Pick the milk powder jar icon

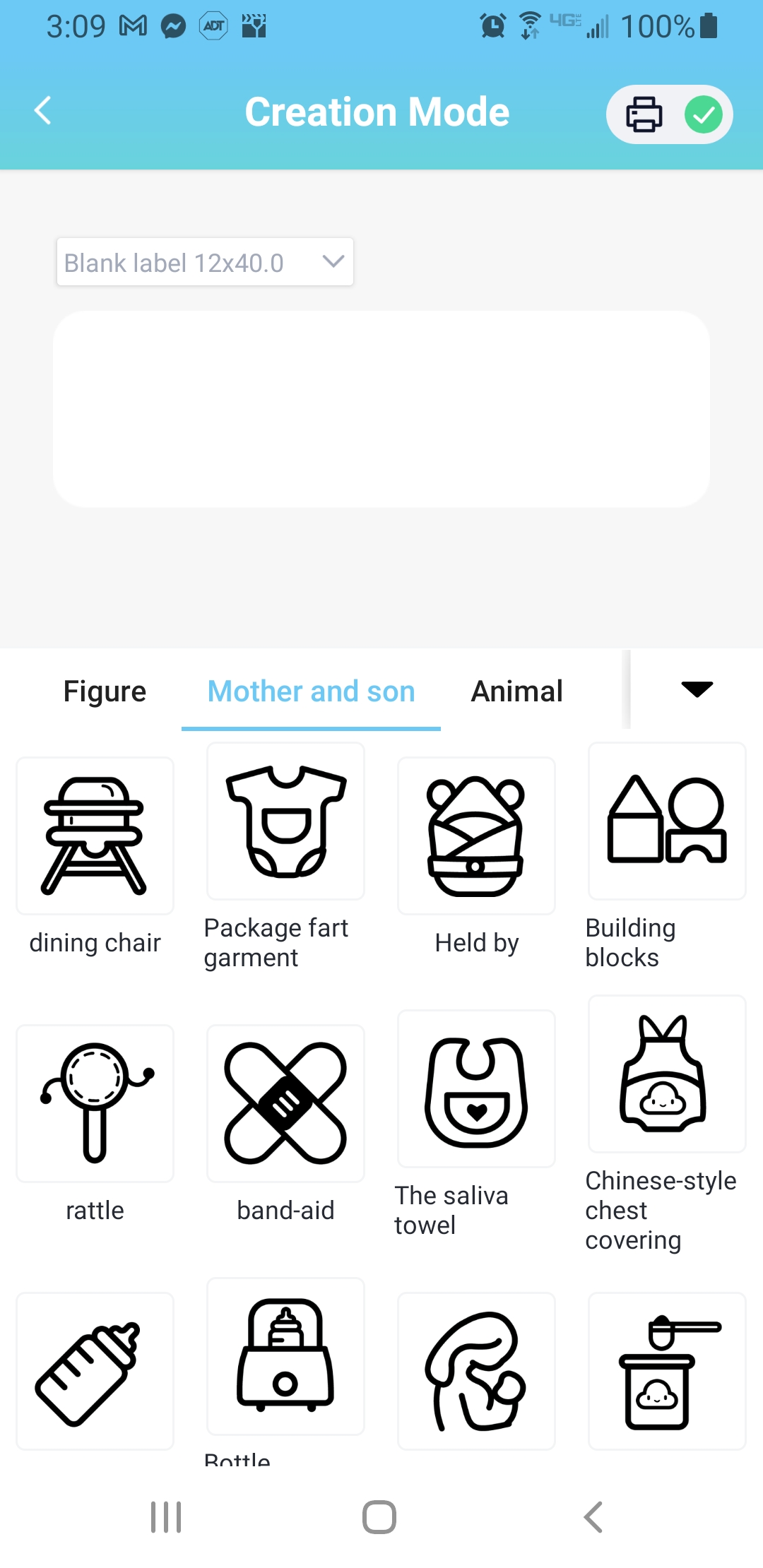tap(667, 1371)
